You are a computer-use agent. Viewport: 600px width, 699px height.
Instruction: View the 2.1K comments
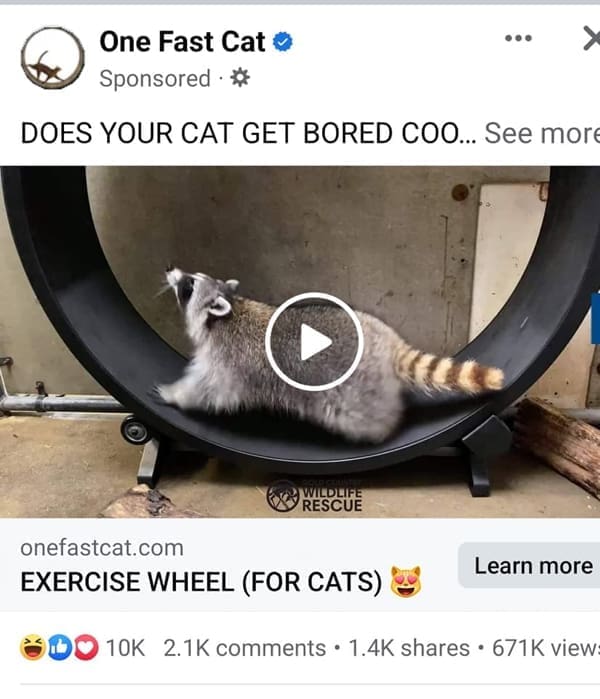point(244,648)
